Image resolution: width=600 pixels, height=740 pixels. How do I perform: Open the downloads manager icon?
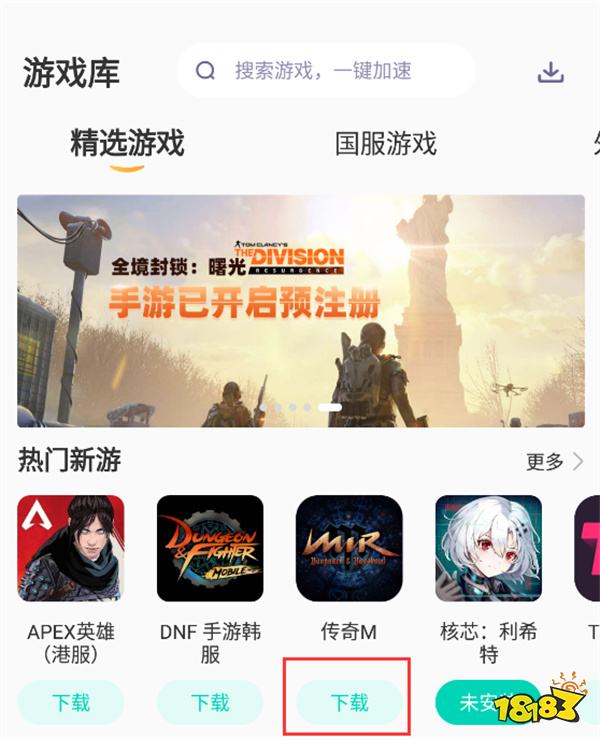(551, 73)
